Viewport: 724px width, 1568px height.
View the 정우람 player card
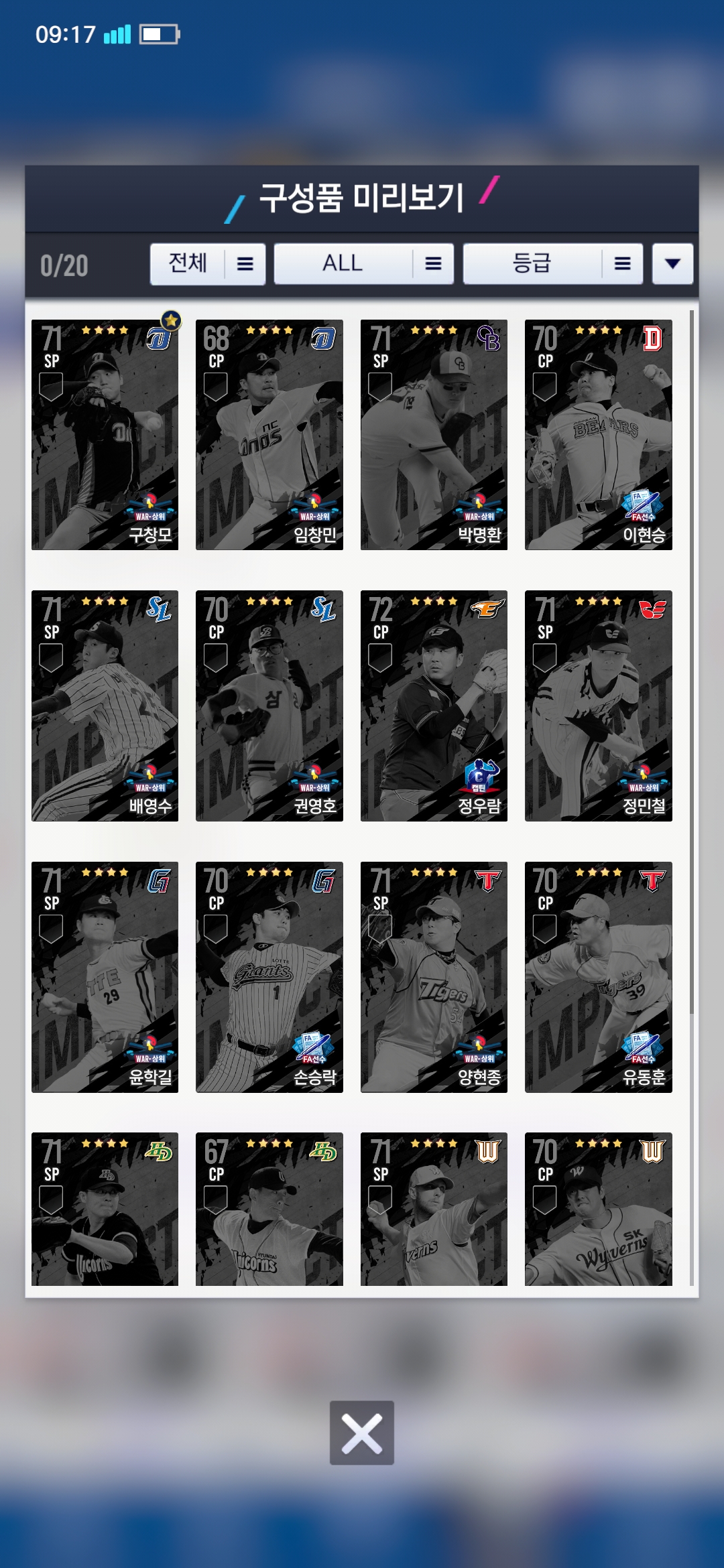[x=434, y=706]
